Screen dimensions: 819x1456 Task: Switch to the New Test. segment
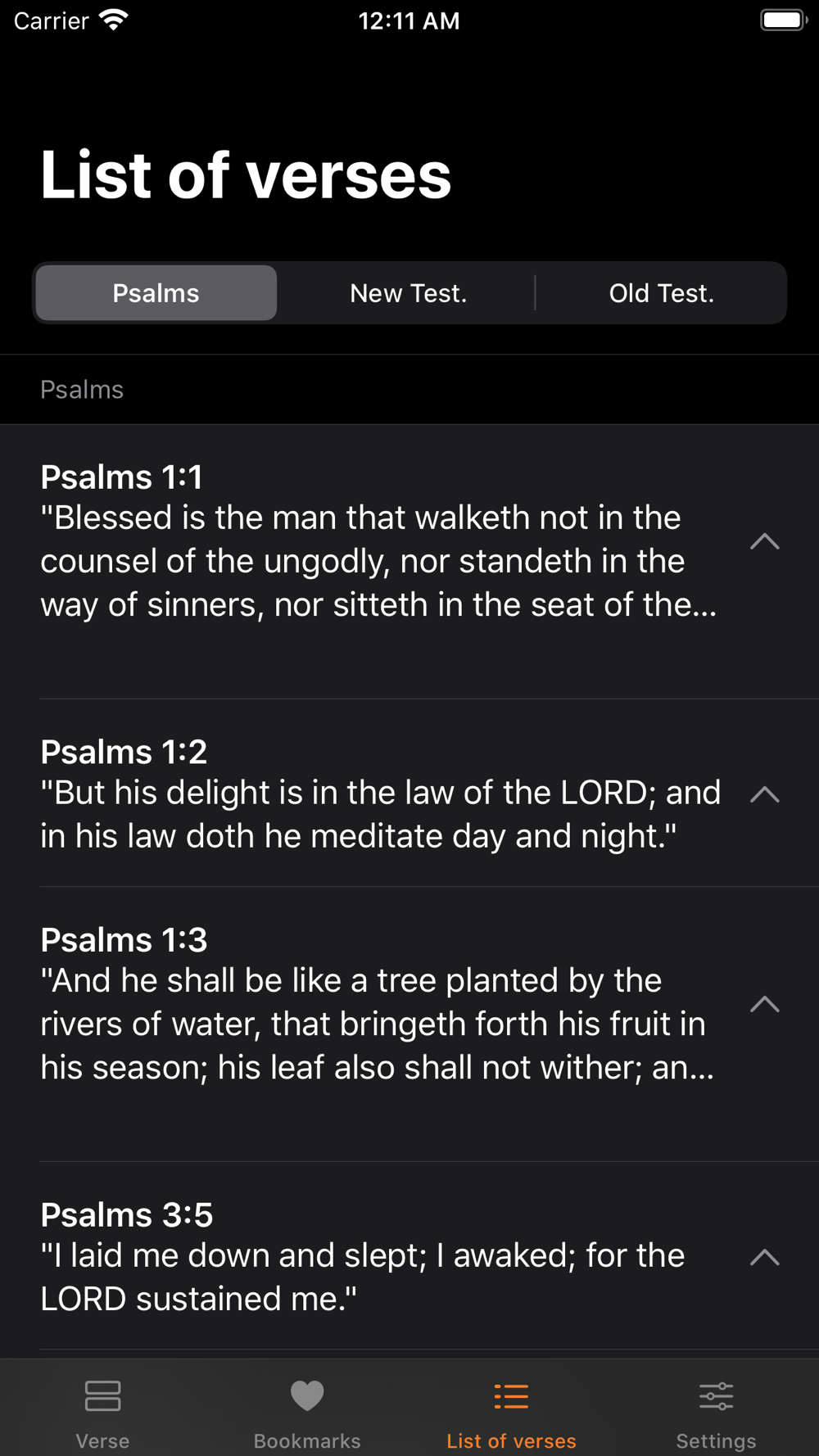tap(408, 293)
